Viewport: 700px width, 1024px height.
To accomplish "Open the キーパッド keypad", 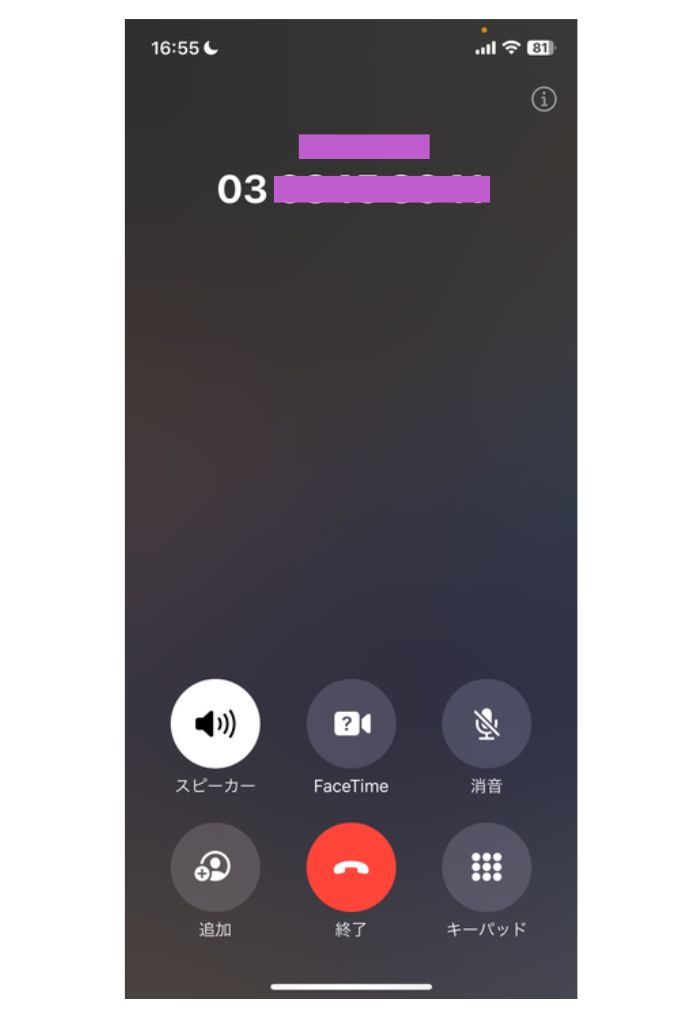I will 486,867.
